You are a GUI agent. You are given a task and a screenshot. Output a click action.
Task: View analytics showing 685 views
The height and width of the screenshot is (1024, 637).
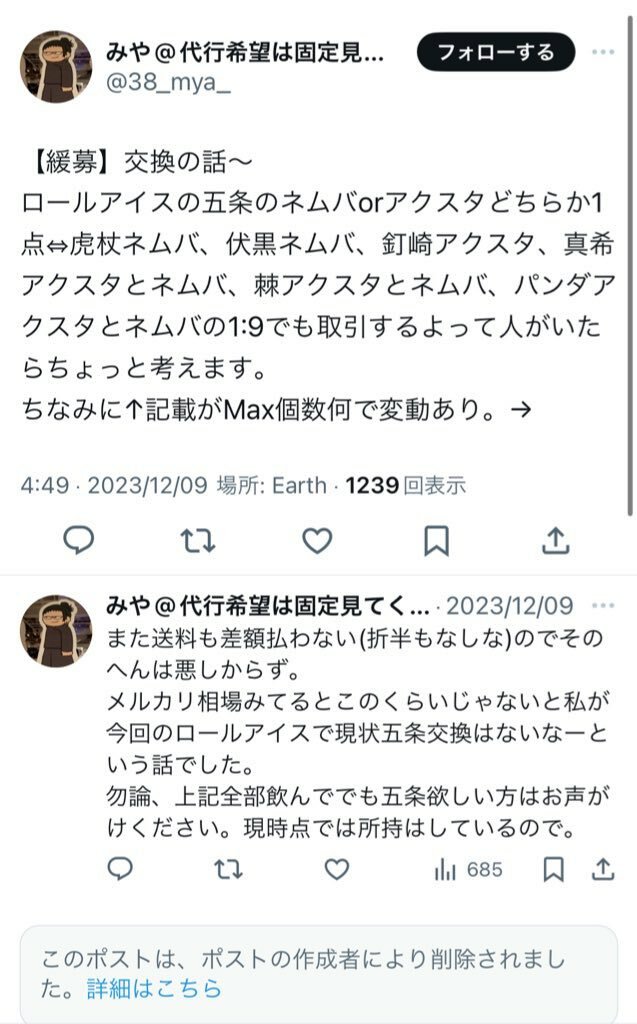tap(468, 870)
